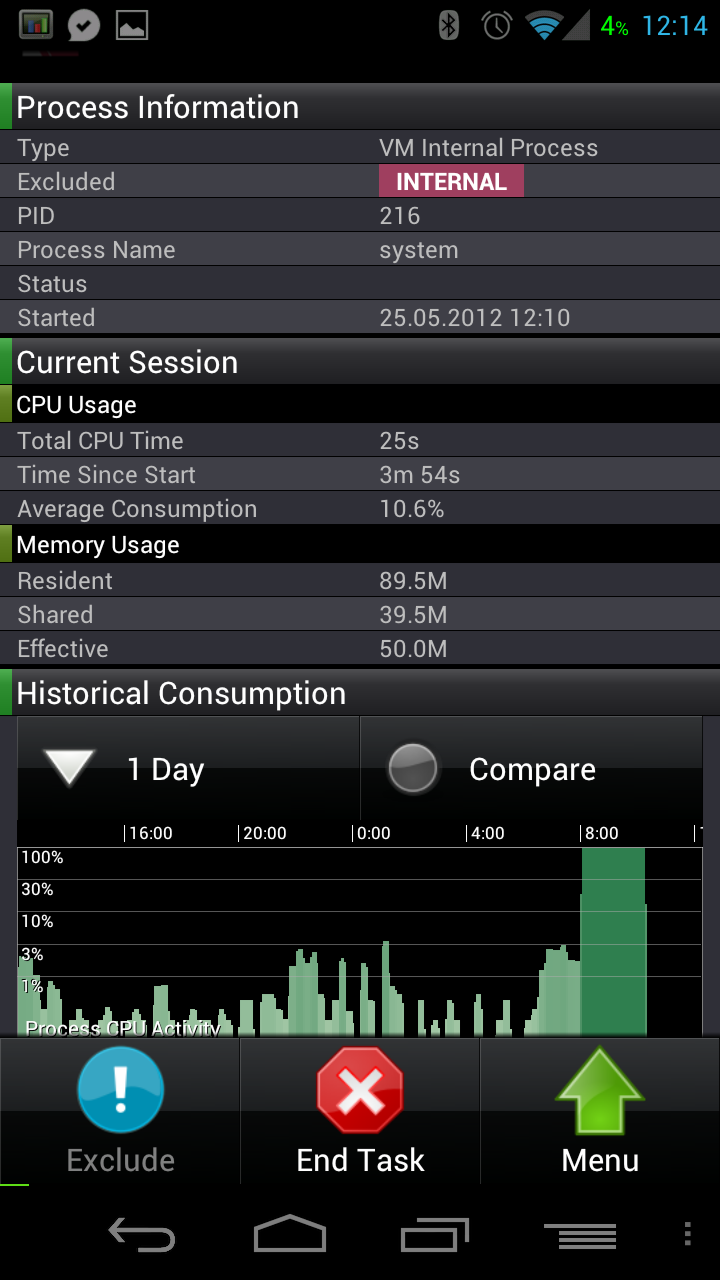Tap End Task to kill the process

coord(360,1111)
